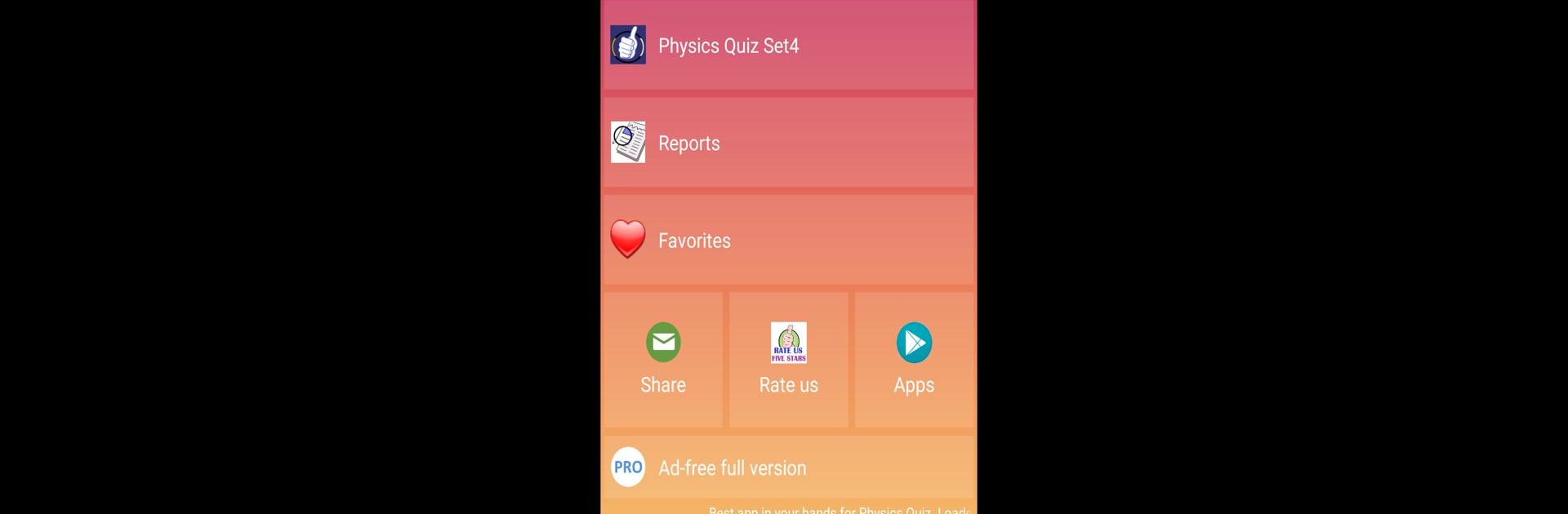Tap the Share button
Viewport: 1568px width, 514px height.
coord(663,359)
